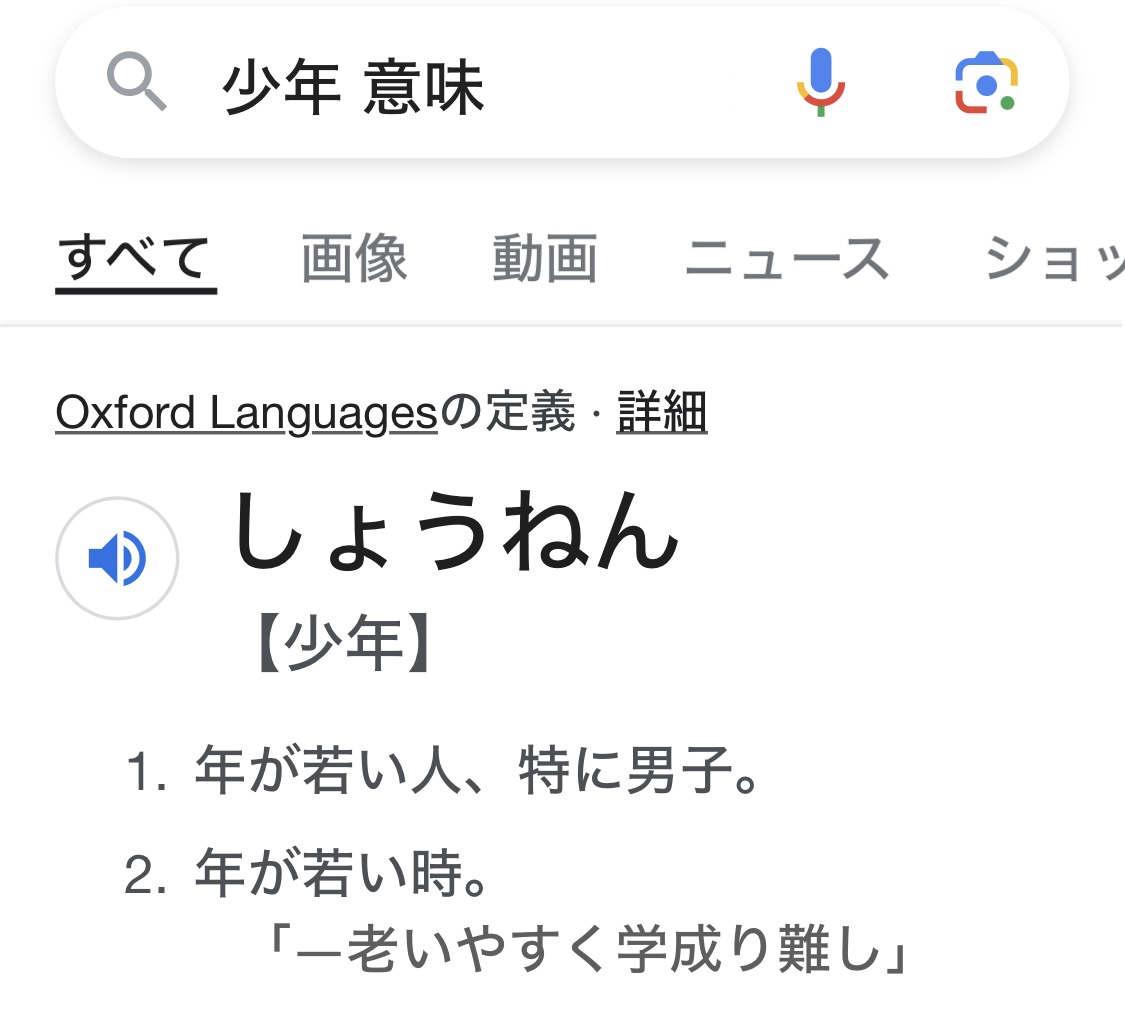Open the Oxford Languages link
The image size is (1125, 1010).
246,412
